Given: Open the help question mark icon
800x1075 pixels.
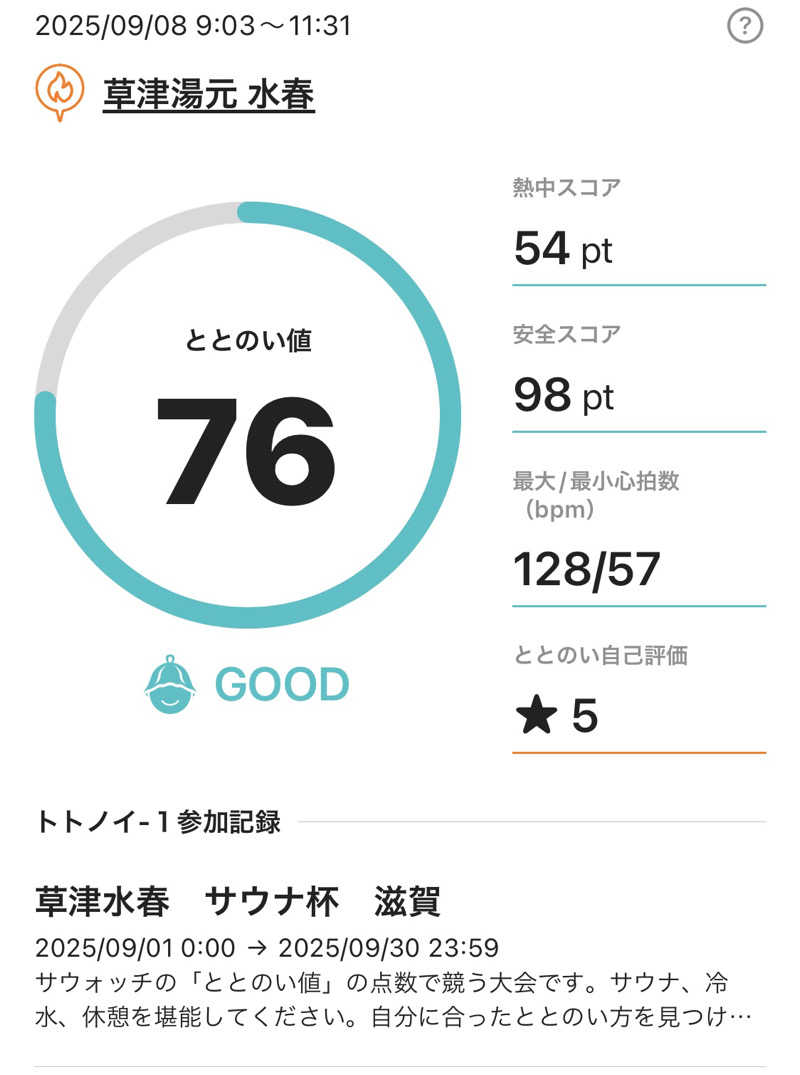Looking at the screenshot, I should pyautogui.click(x=744, y=27).
